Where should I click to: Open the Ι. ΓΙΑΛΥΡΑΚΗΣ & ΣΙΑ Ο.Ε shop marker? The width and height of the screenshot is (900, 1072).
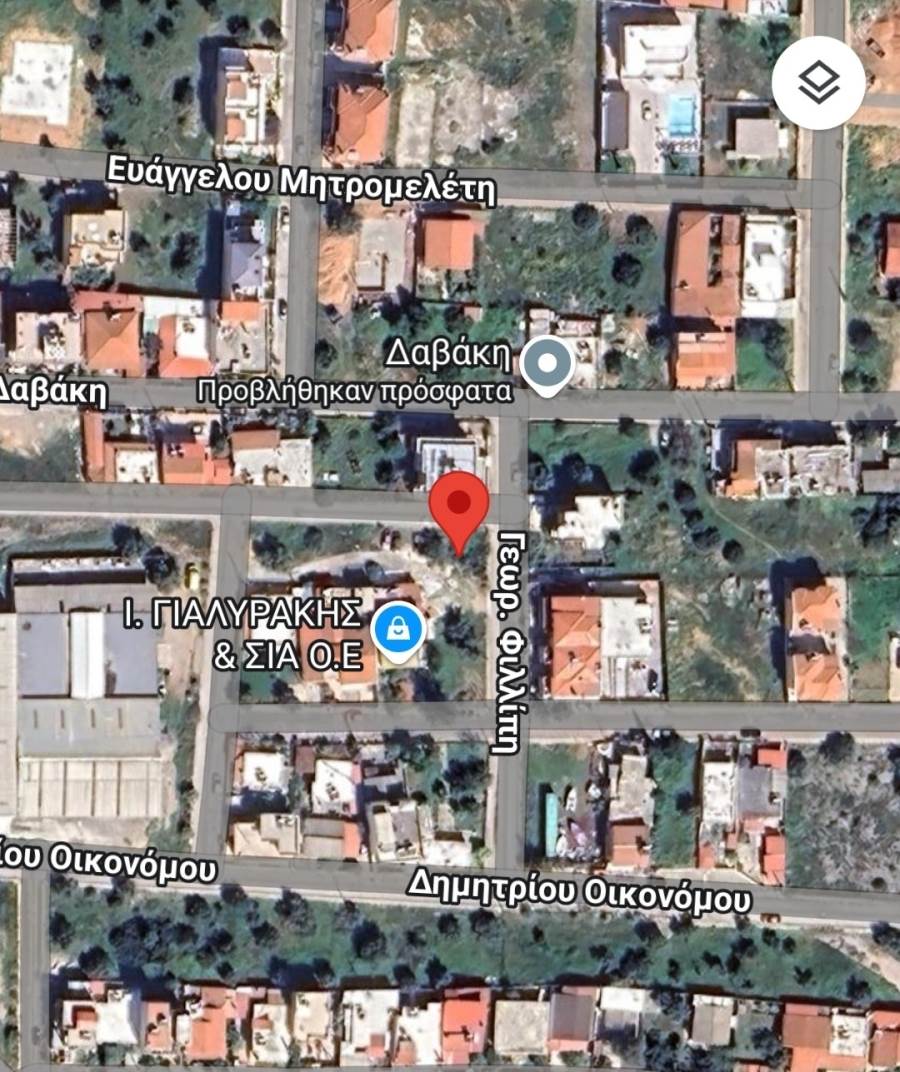[398, 631]
